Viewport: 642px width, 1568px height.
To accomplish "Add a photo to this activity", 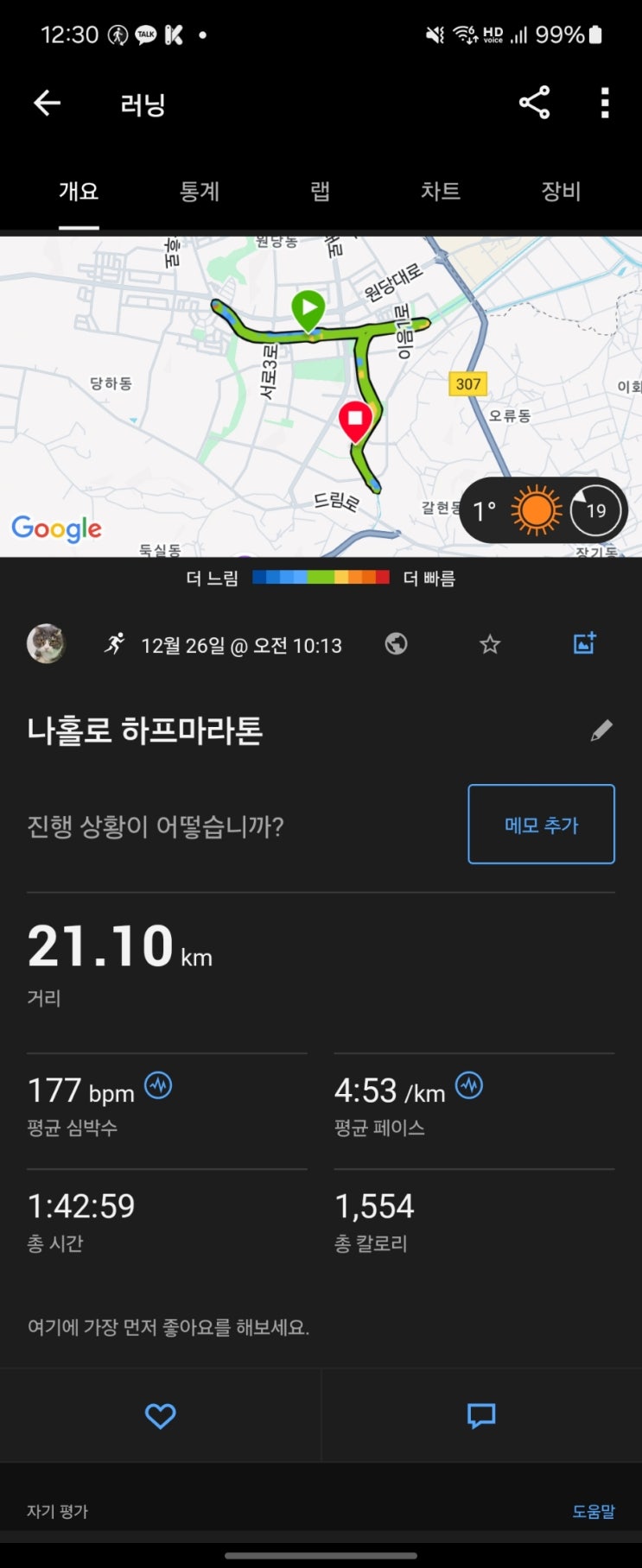I will coord(584,644).
